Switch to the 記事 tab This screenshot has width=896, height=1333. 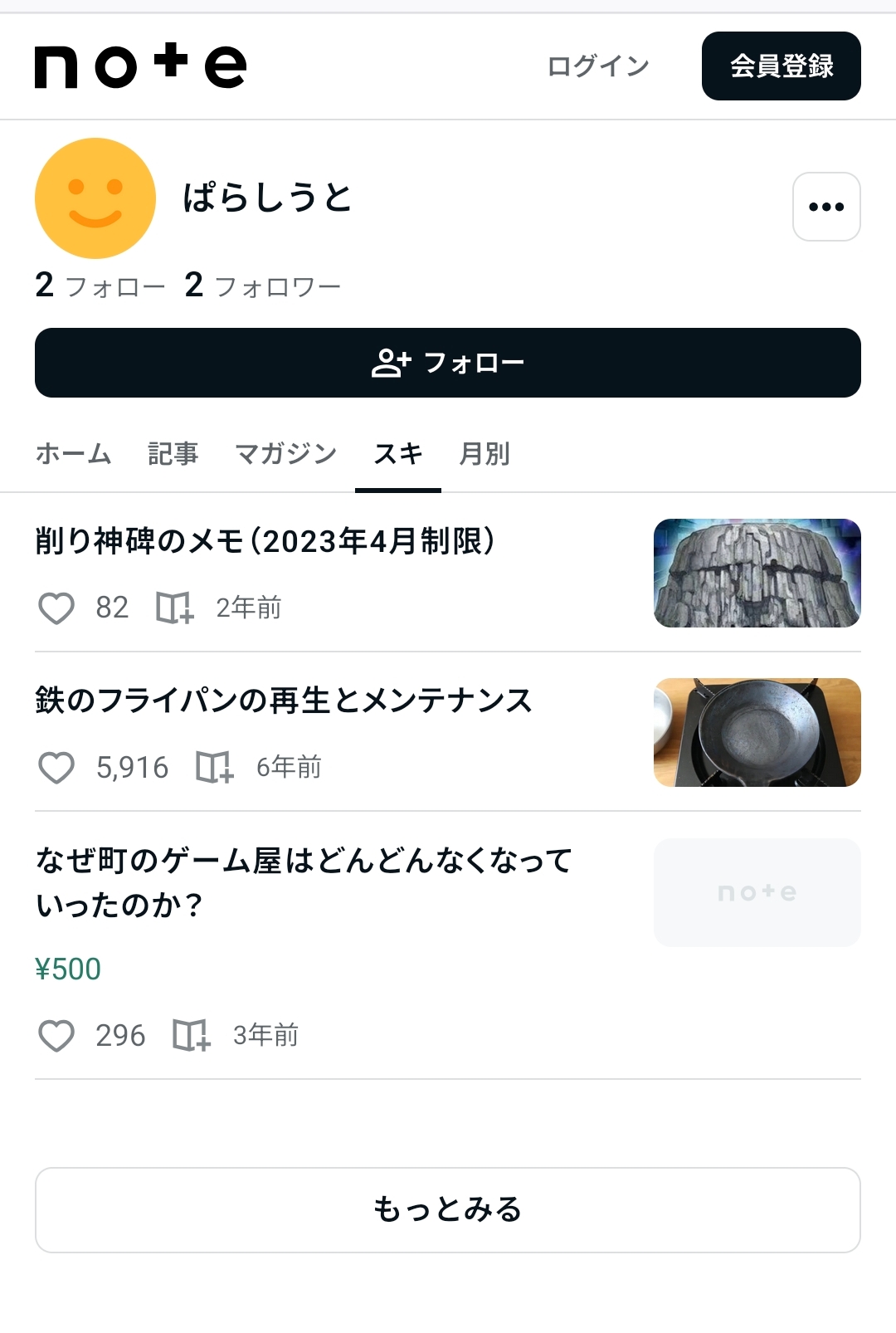(x=173, y=454)
